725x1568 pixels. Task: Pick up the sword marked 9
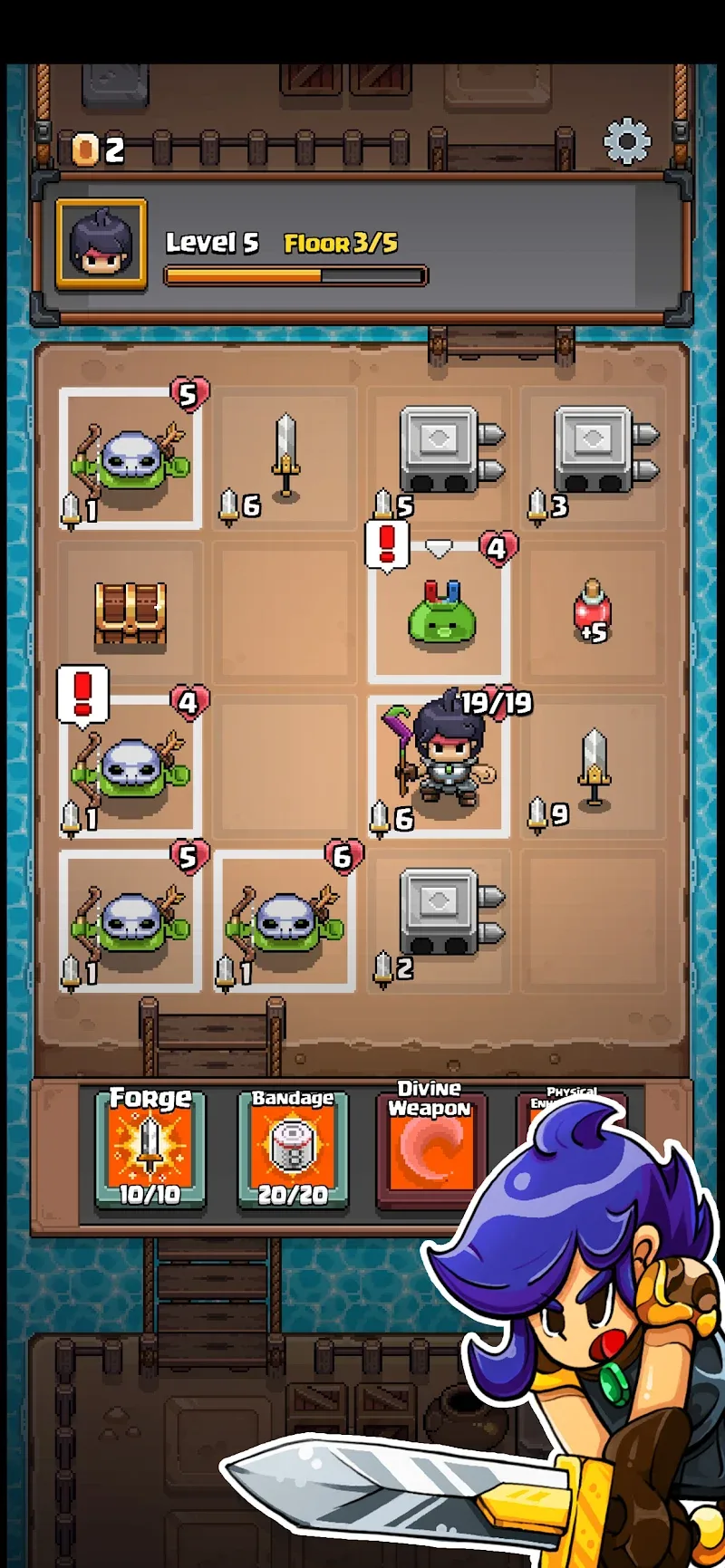[594, 767]
